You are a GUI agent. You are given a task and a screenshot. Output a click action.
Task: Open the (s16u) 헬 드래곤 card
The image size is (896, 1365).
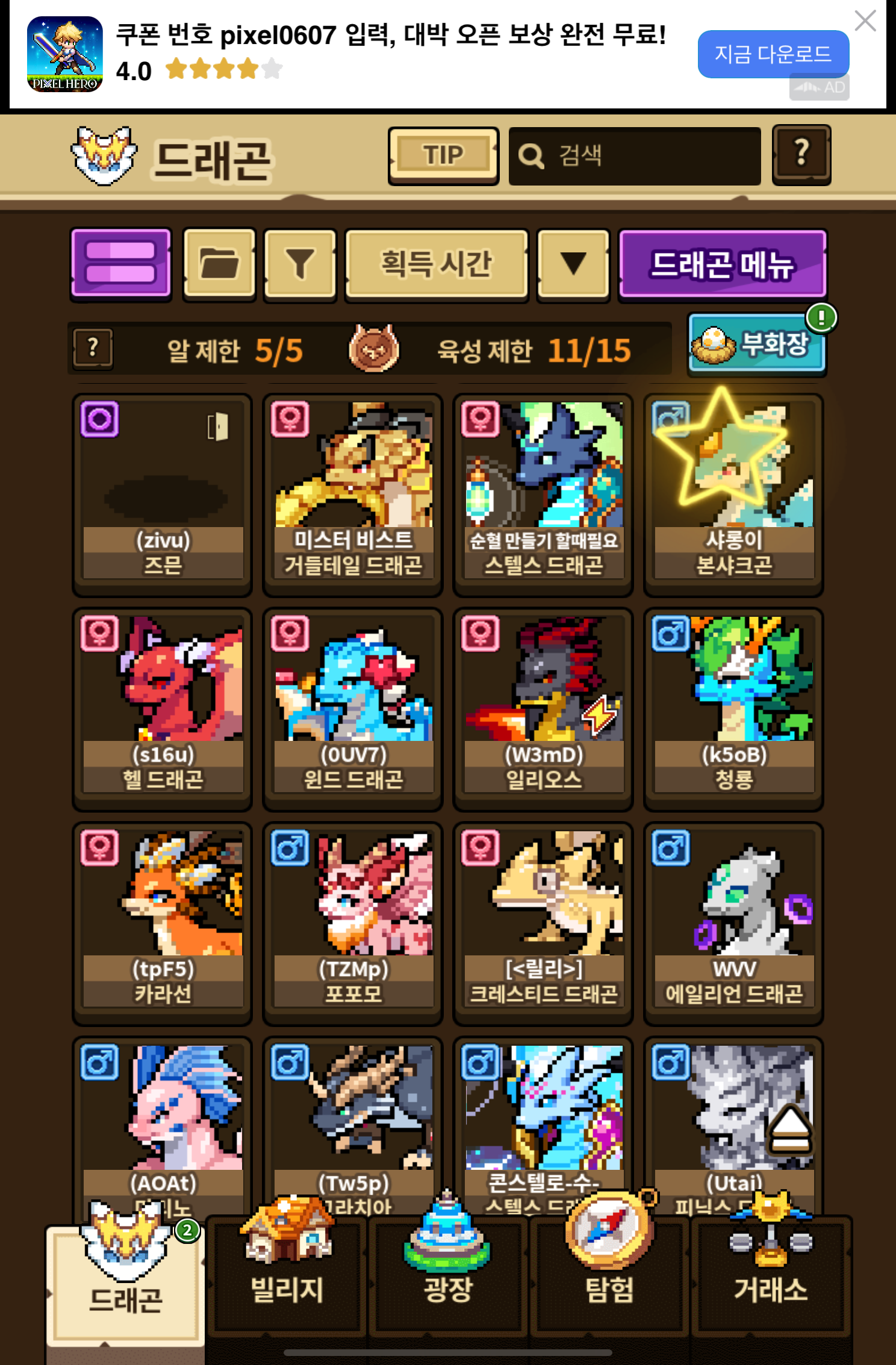(163, 708)
